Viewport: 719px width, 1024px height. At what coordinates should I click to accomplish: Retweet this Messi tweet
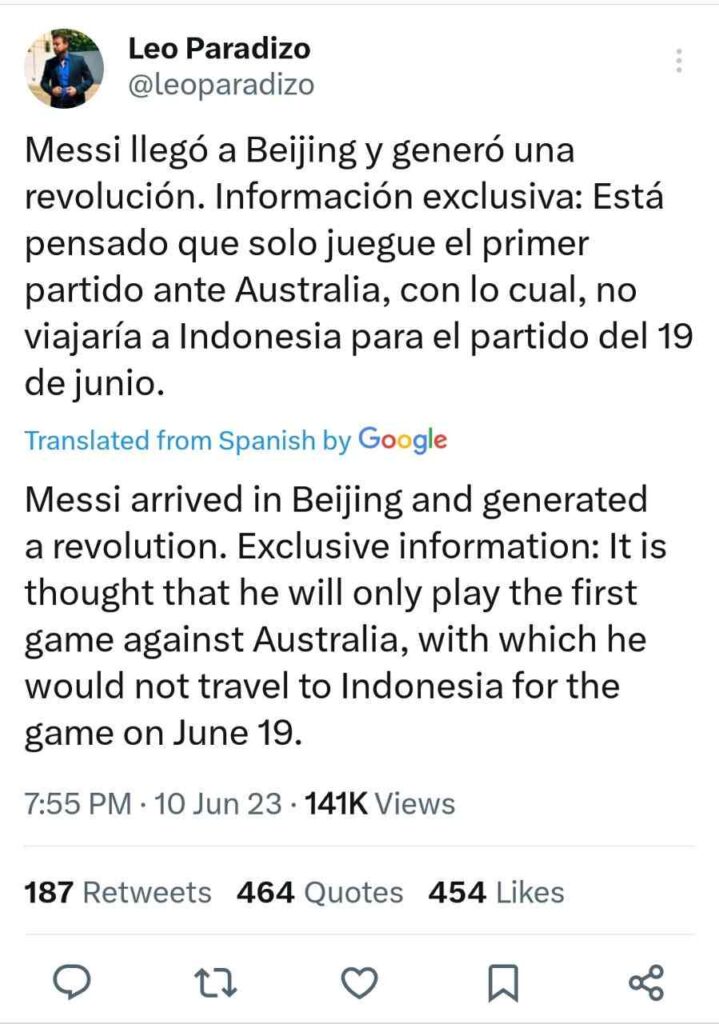216,984
